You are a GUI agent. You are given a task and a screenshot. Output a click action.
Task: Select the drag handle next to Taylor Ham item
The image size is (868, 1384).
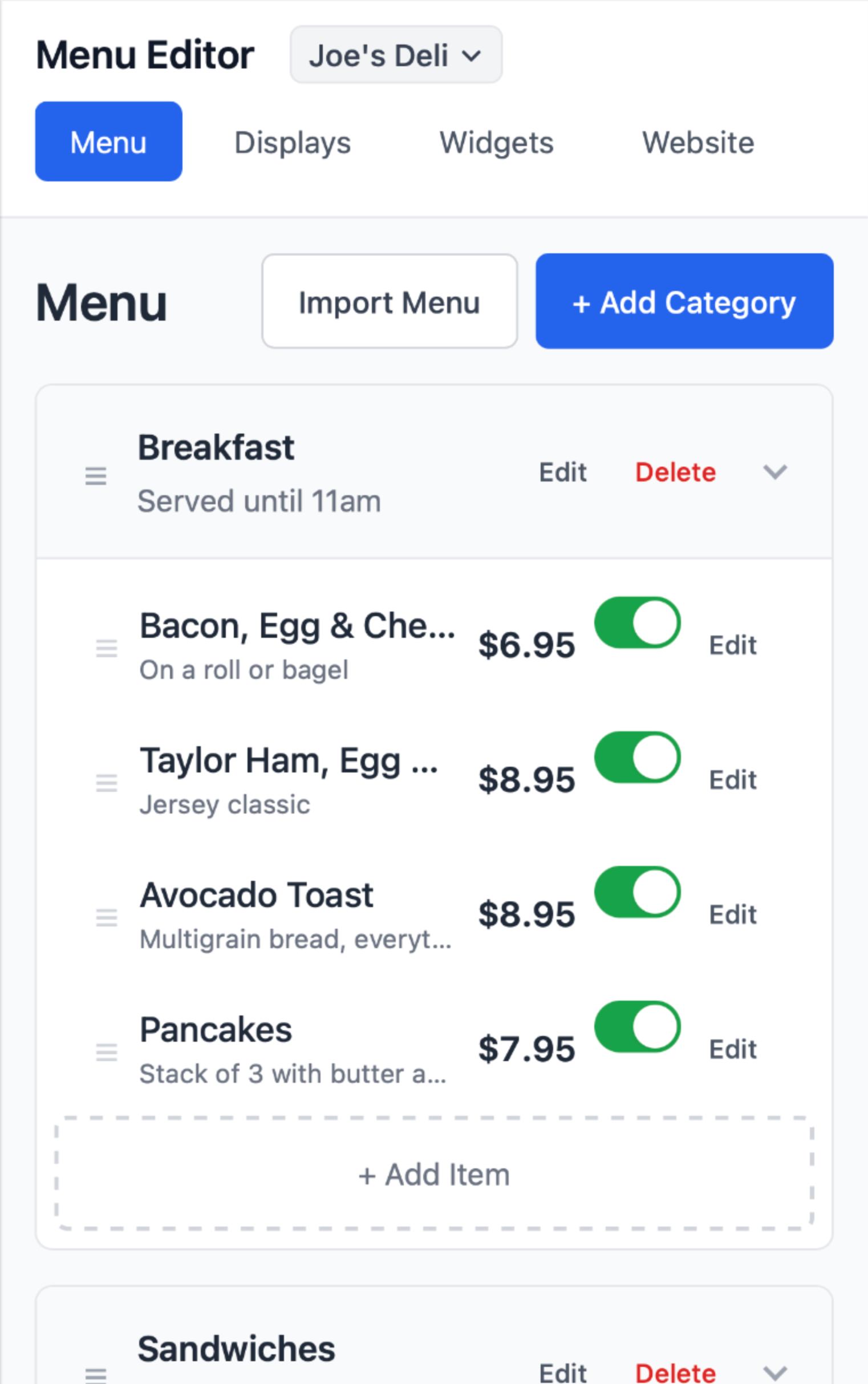point(107,784)
